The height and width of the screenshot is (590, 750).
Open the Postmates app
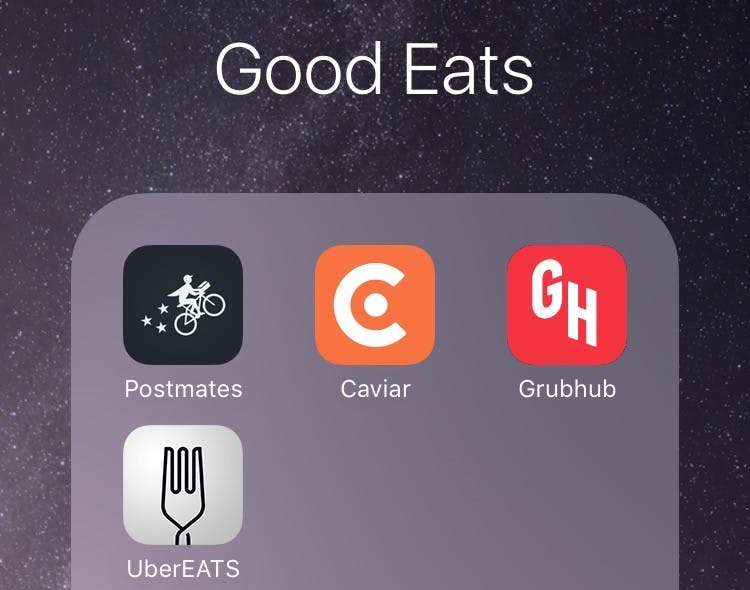coord(183,305)
